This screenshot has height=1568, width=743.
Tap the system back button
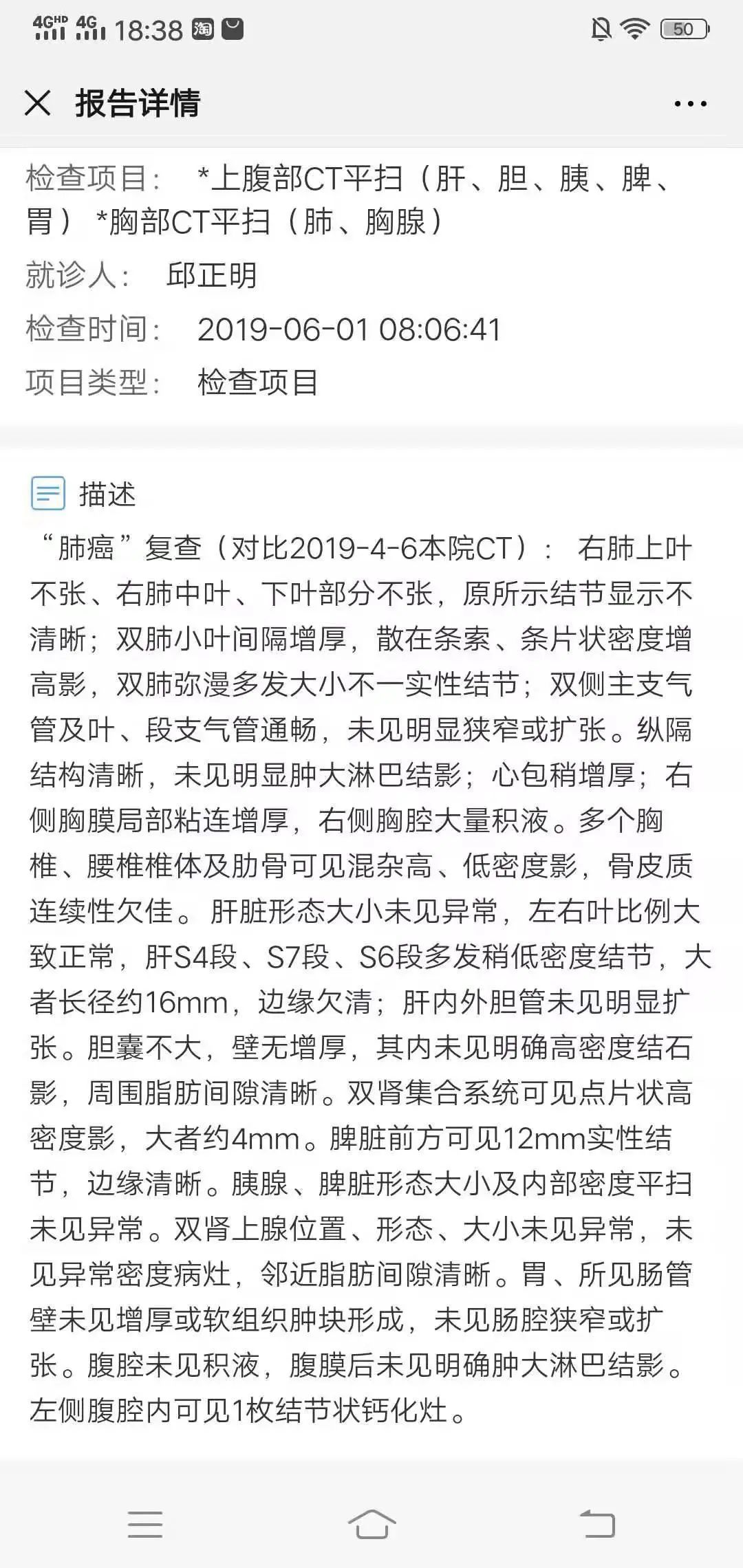pos(597,1523)
